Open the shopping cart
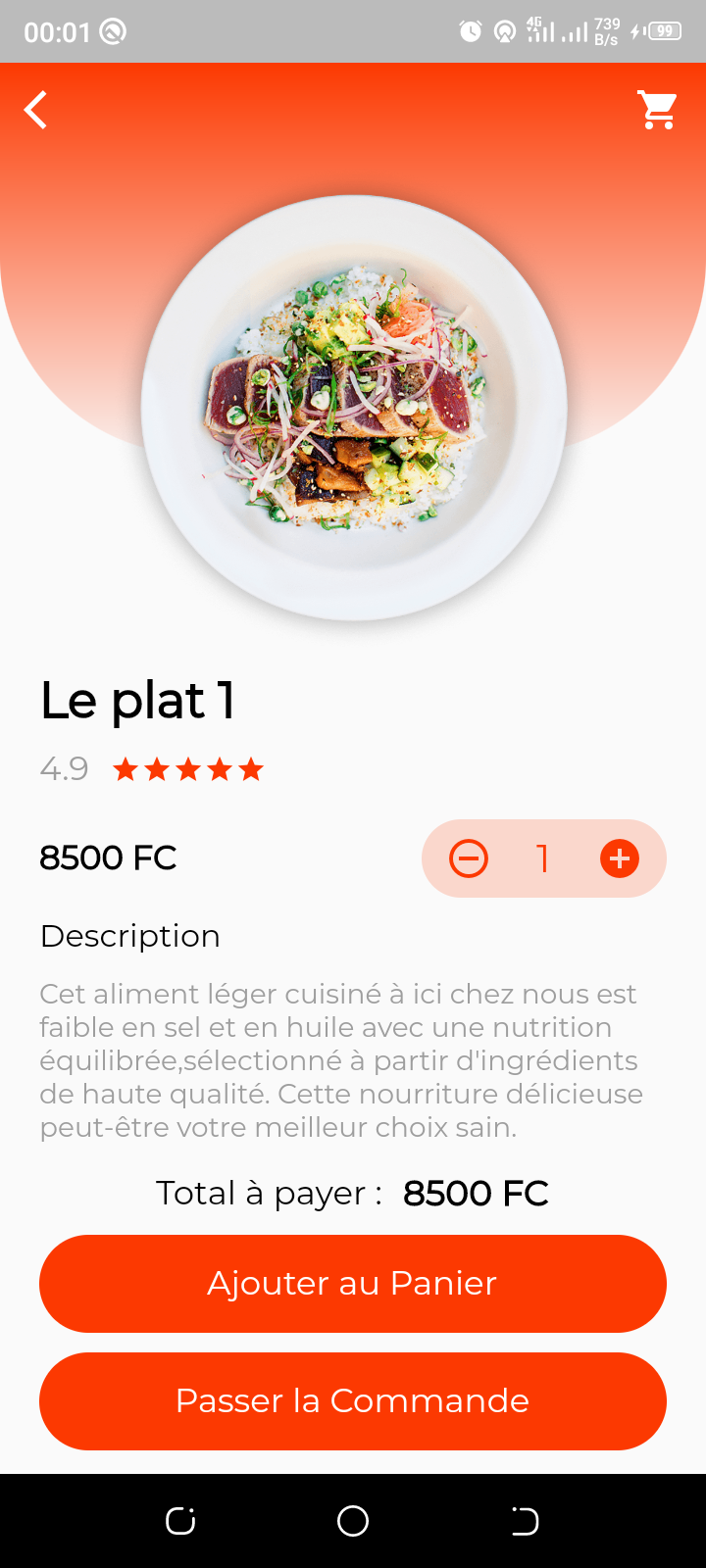 pyautogui.click(x=657, y=110)
